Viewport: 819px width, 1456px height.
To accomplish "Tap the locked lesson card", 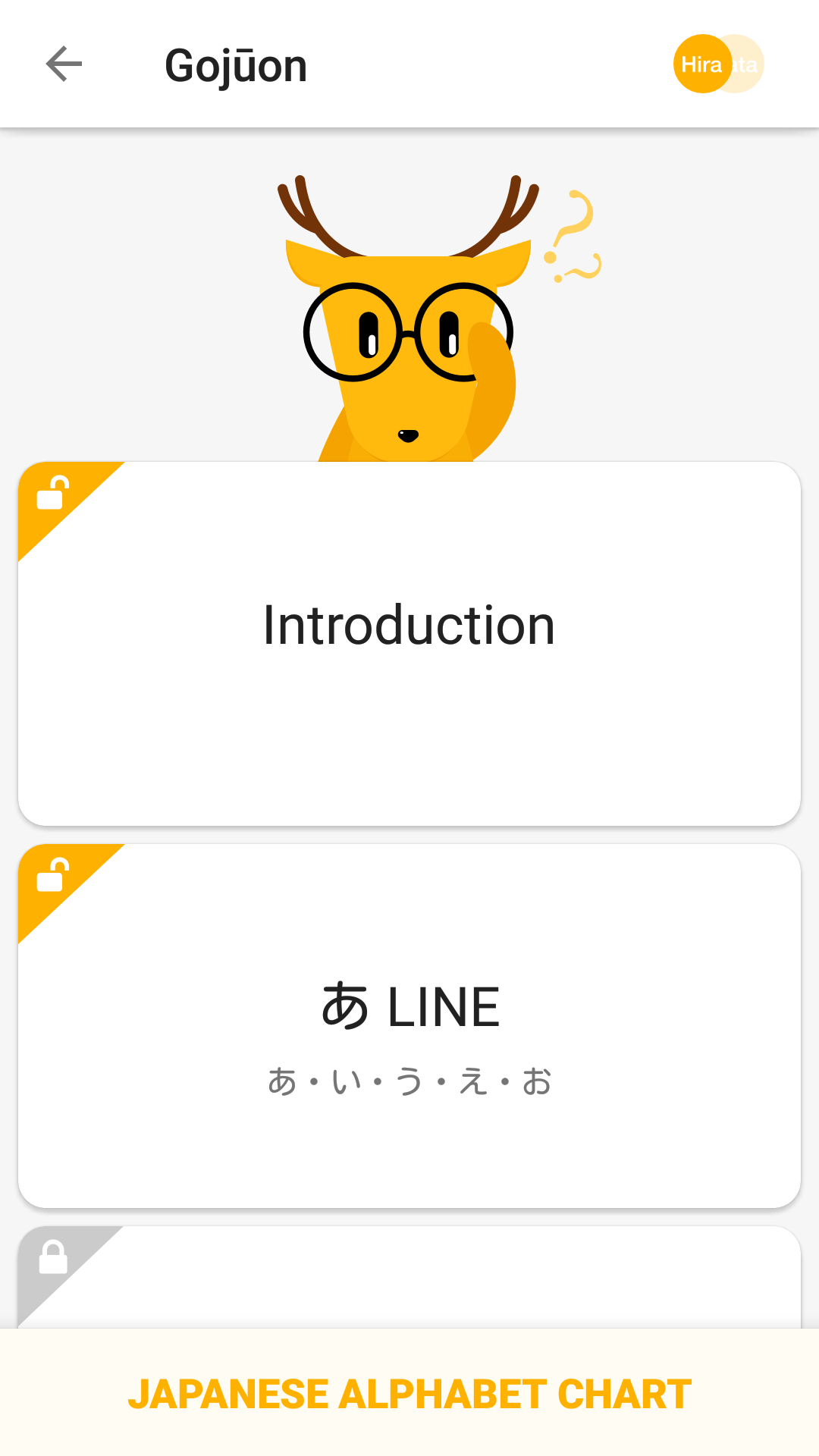I will pos(409,1277).
